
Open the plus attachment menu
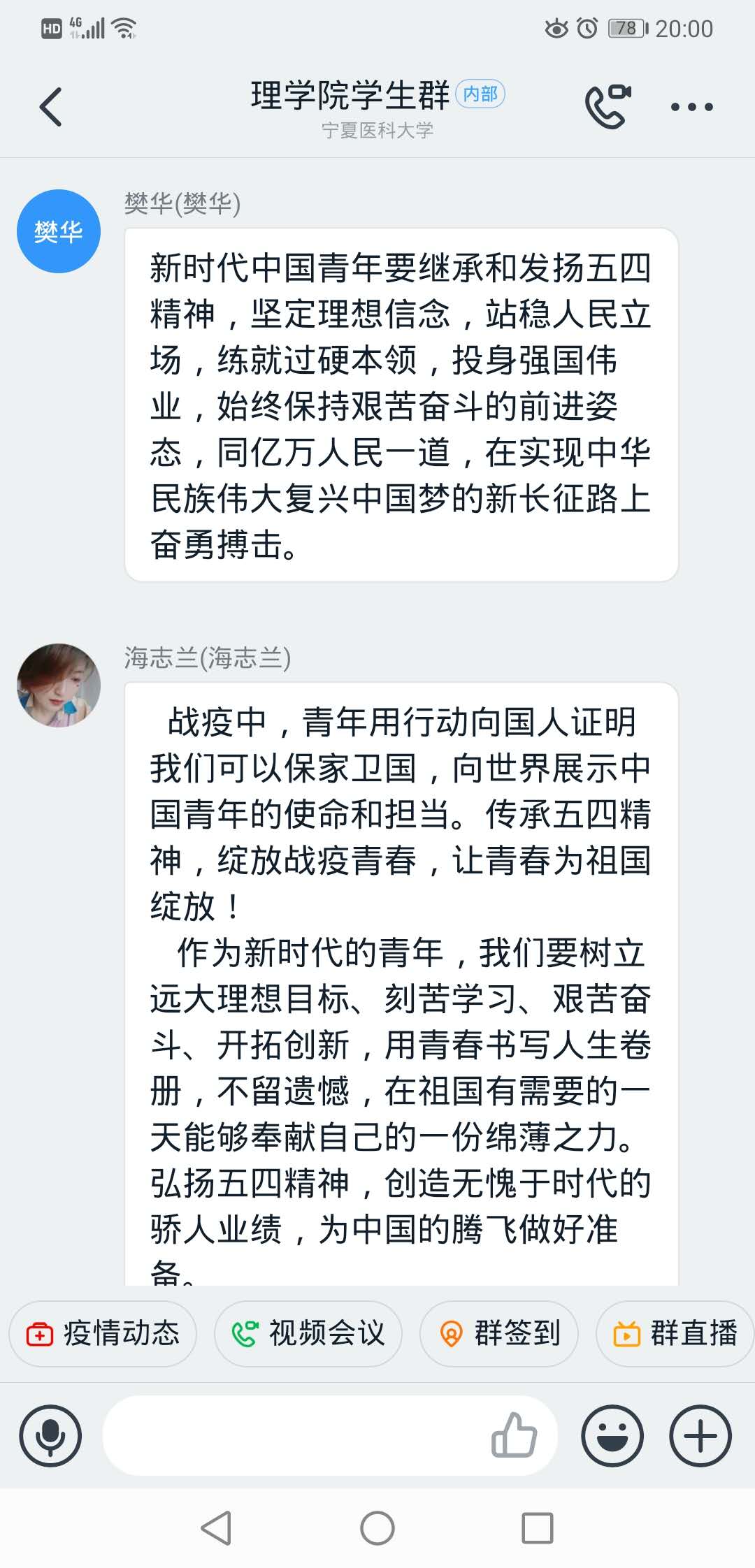[x=700, y=1436]
